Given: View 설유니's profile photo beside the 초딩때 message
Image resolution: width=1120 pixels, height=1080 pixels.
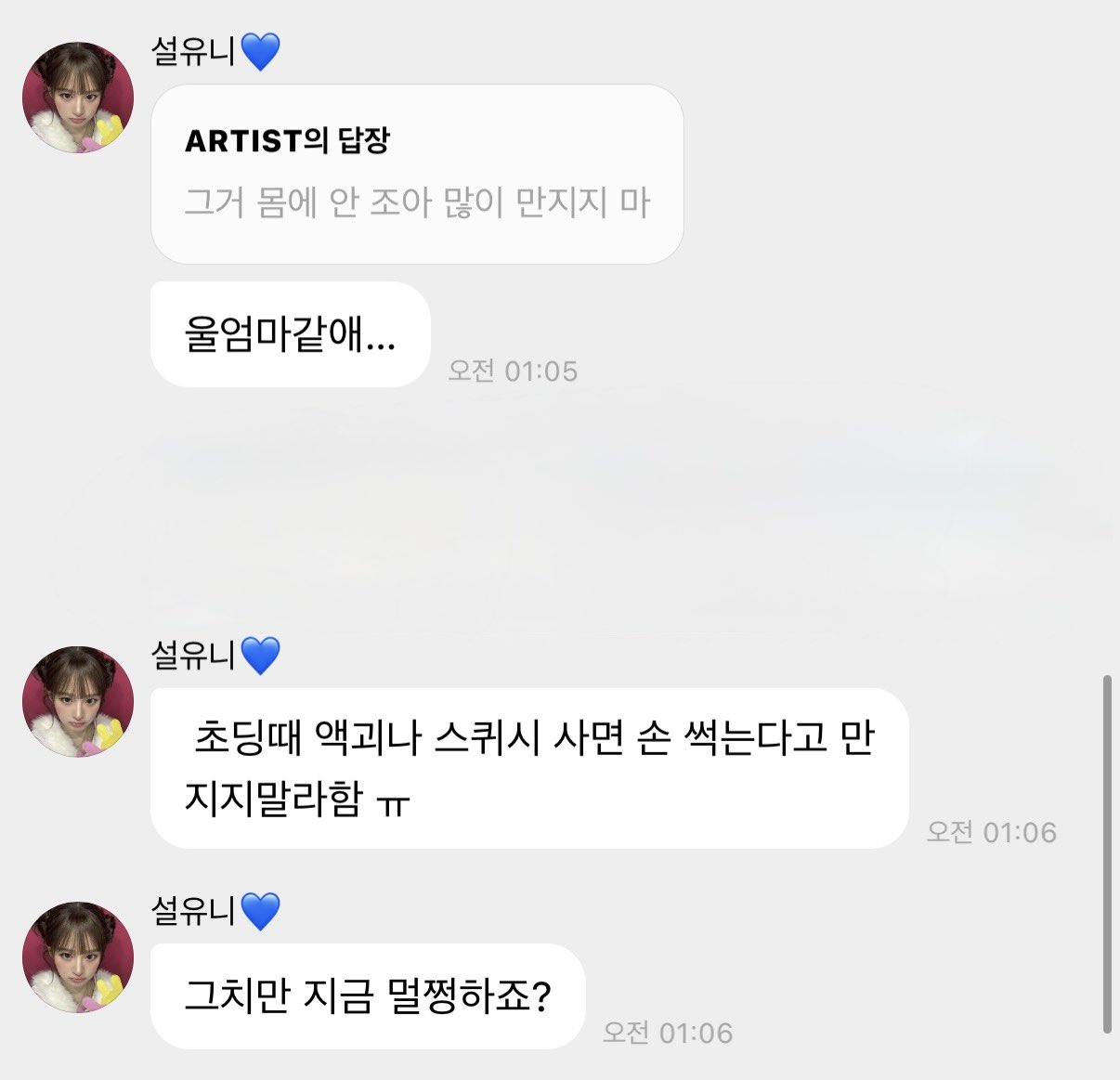Looking at the screenshot, I should (78, 701).
